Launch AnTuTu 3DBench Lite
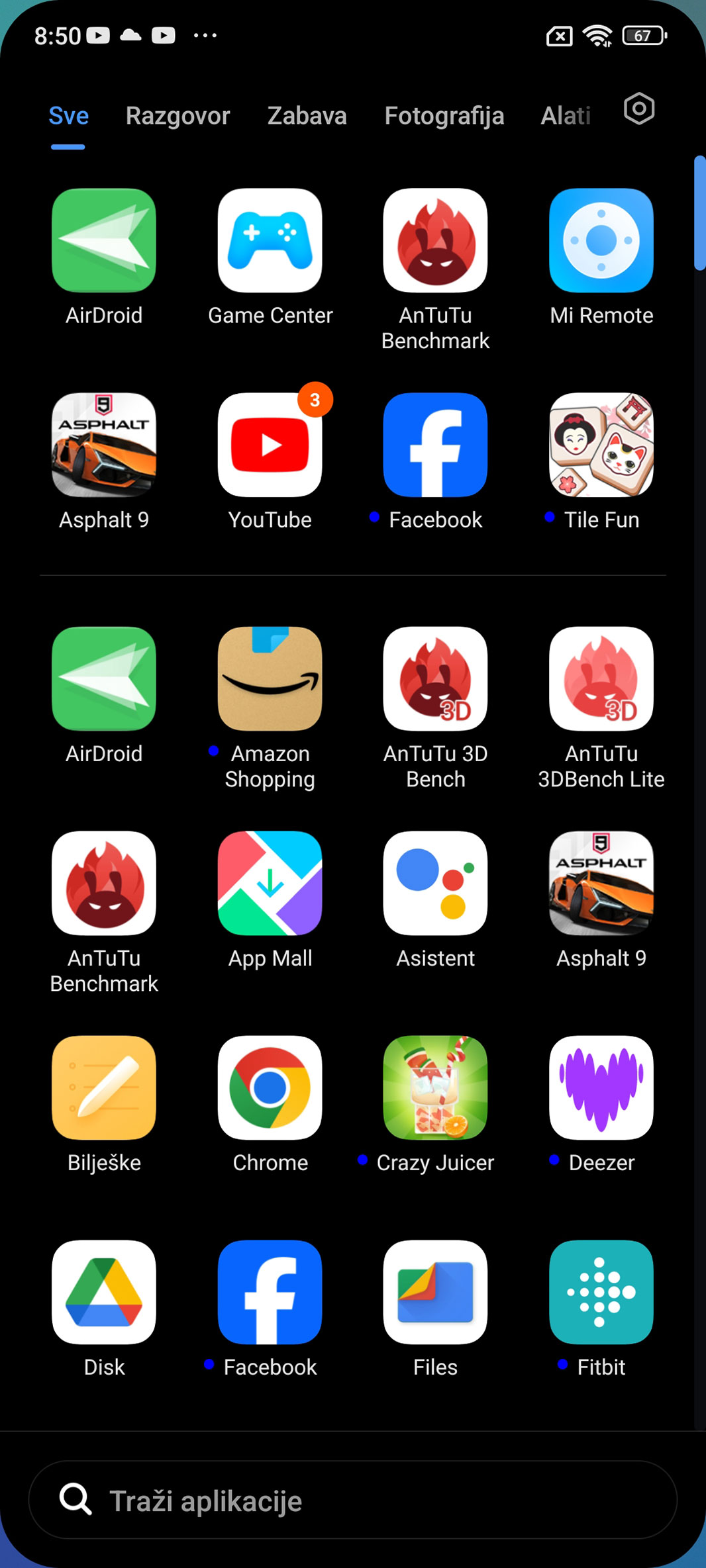 [601, 679]
